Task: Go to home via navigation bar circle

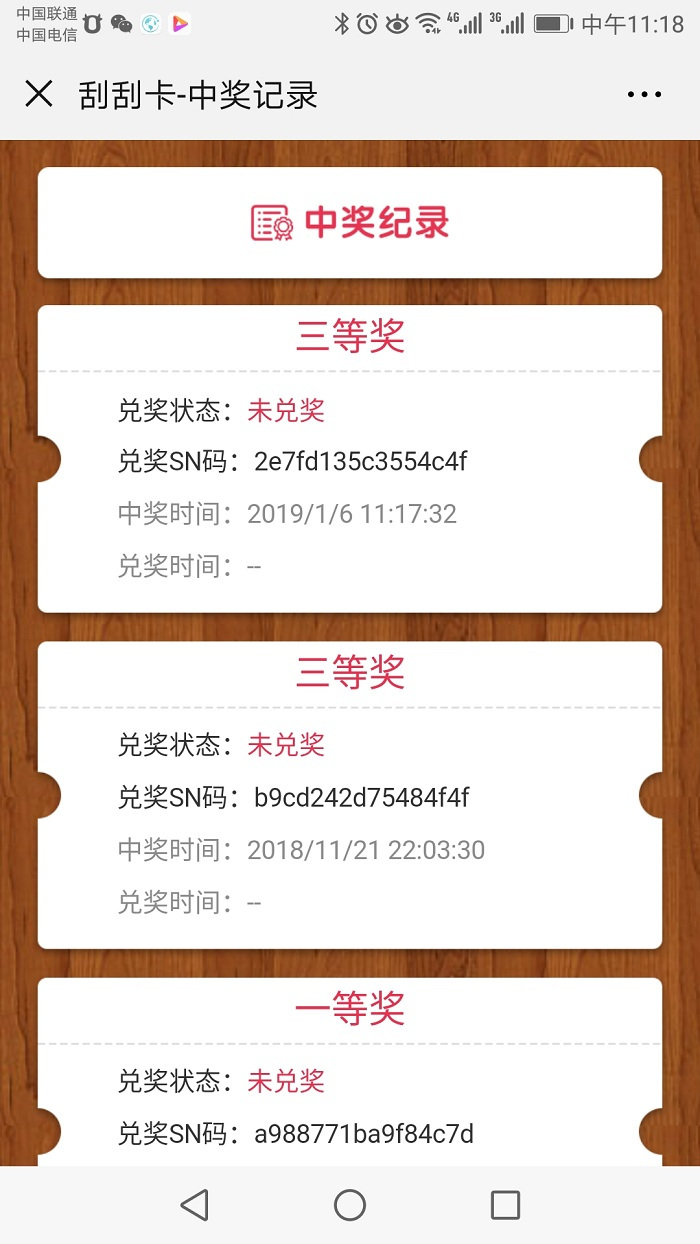Action: [350, 1205]
